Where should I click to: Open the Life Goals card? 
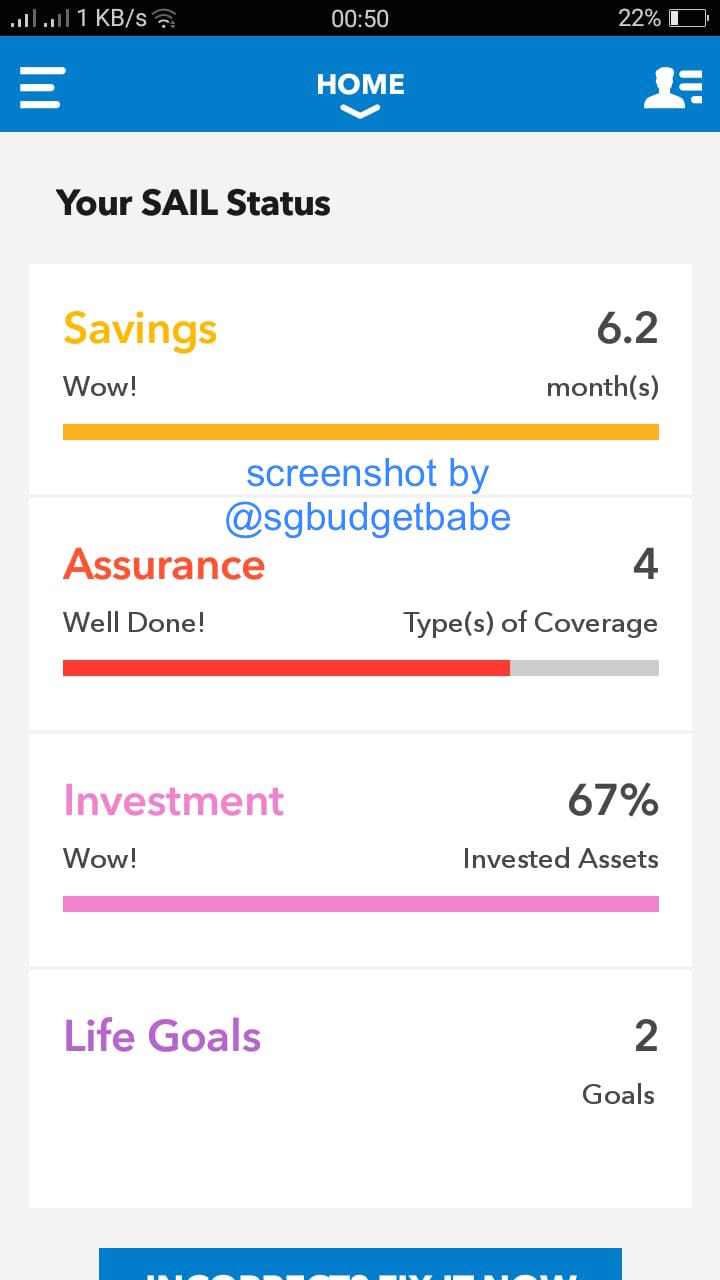(360, 1085)
